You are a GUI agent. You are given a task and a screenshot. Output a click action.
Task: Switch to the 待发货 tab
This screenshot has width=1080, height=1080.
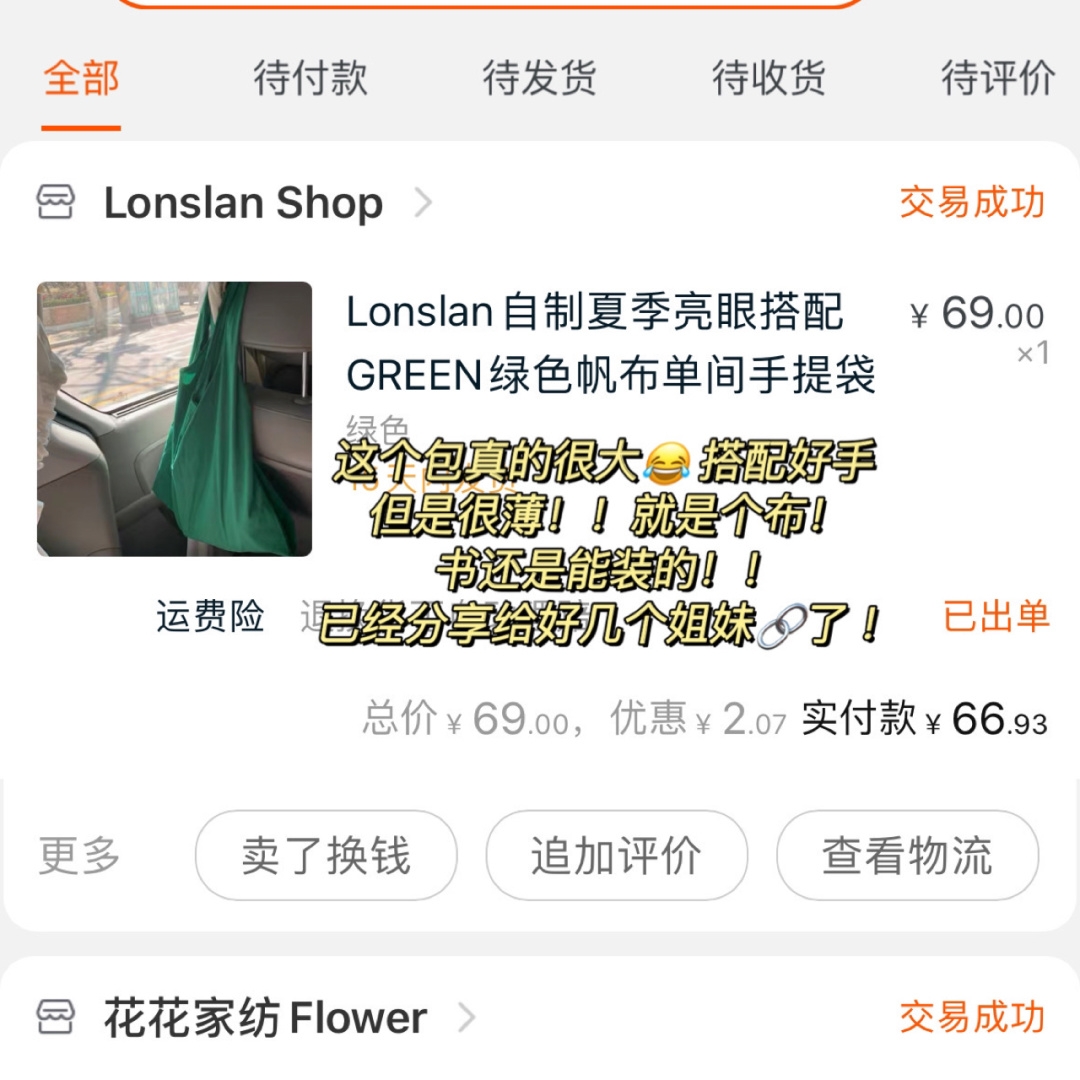pos(539,78)
